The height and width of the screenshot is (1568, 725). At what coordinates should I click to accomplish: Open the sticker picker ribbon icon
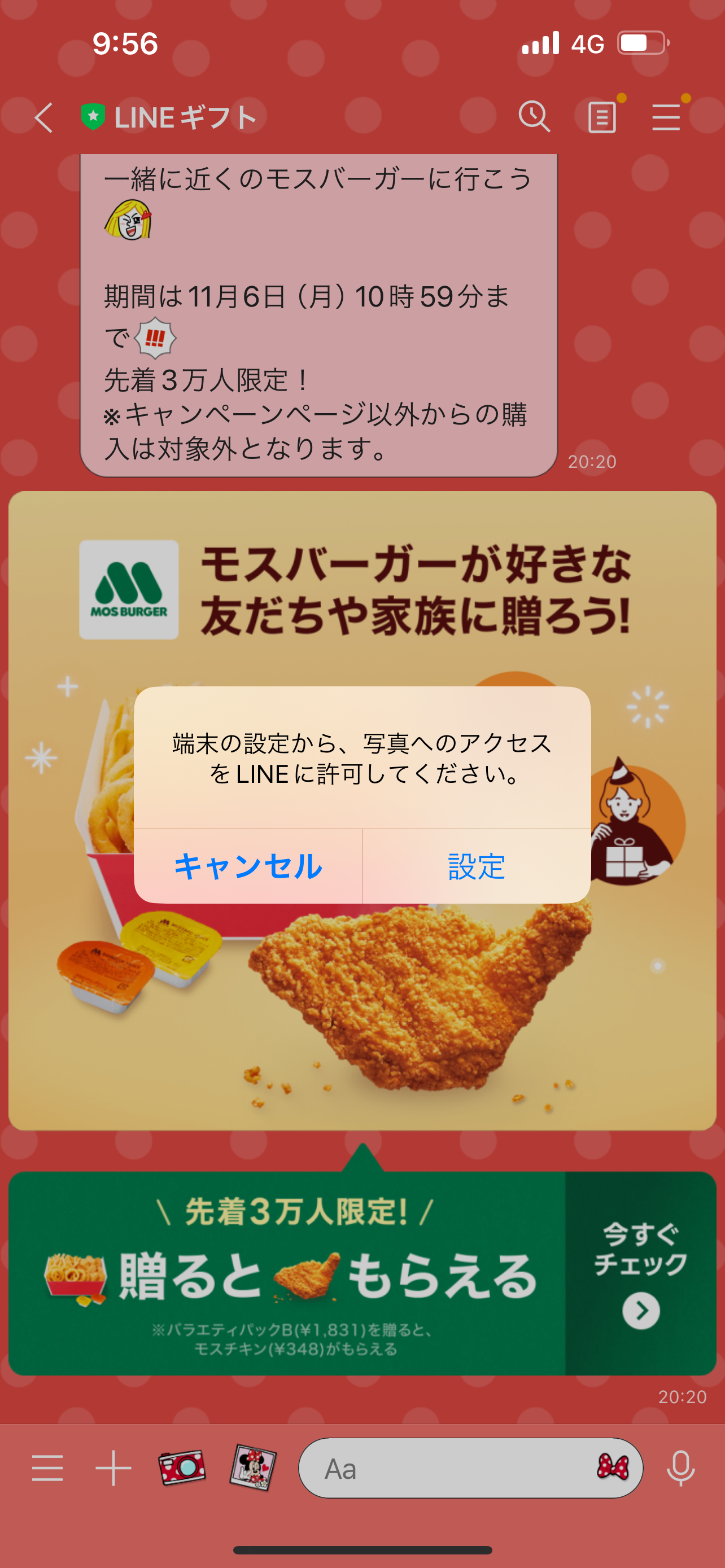(613, 1466)
